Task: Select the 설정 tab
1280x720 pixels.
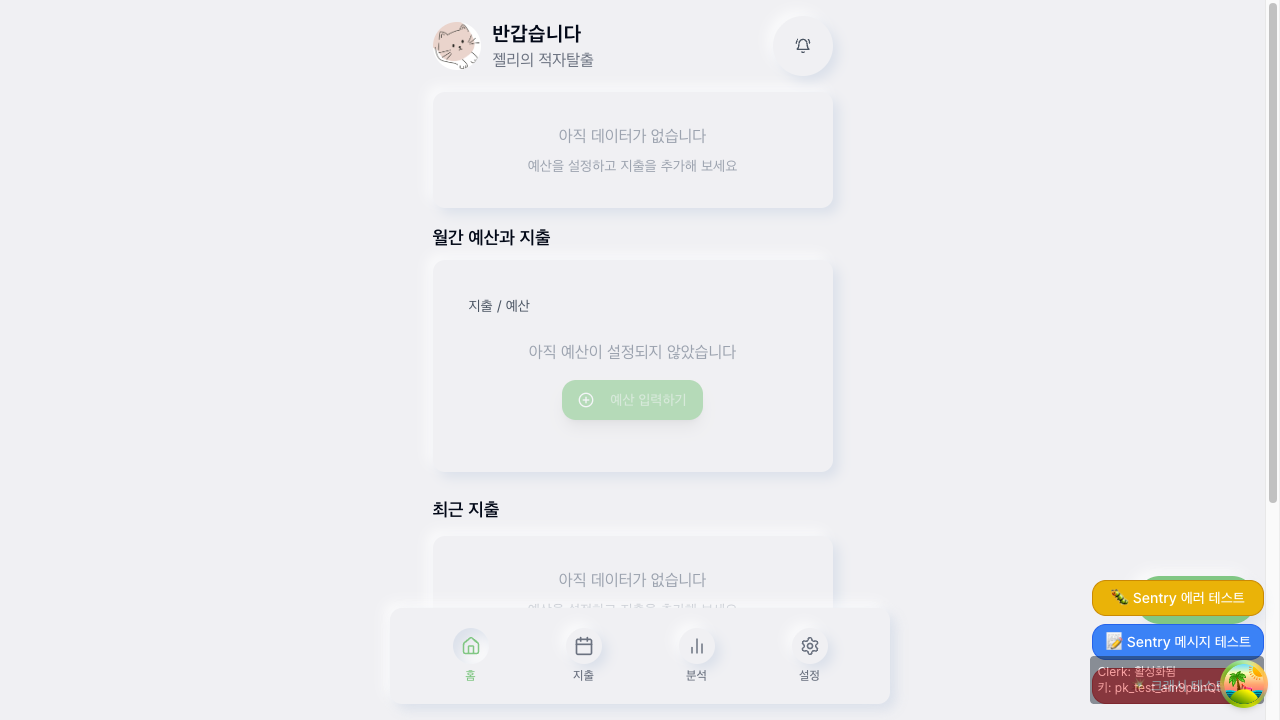Action: (x=810, y=655)
